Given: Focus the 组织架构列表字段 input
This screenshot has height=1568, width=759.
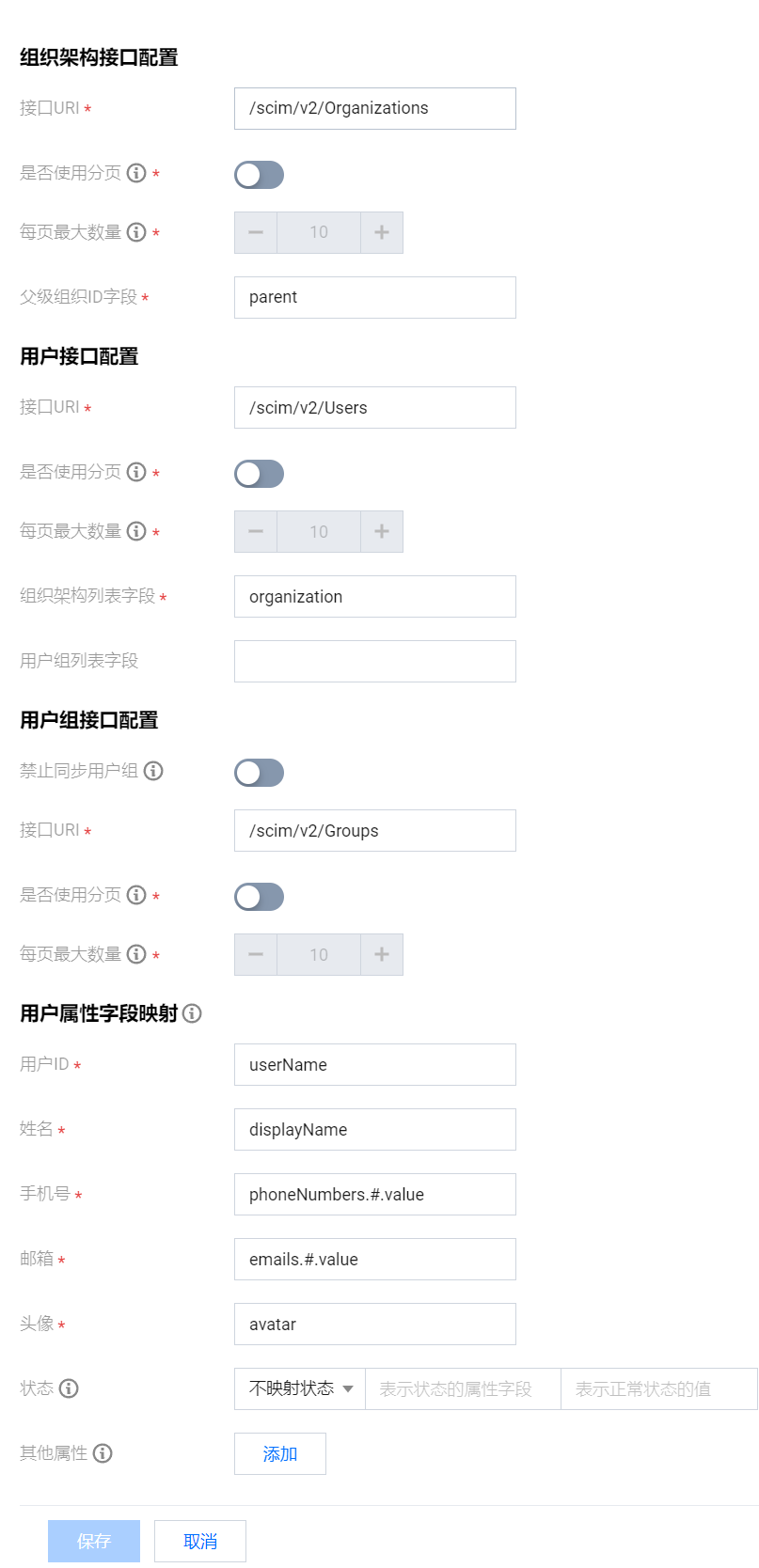Looking at the screenshot, I should [x=374, y=597].
